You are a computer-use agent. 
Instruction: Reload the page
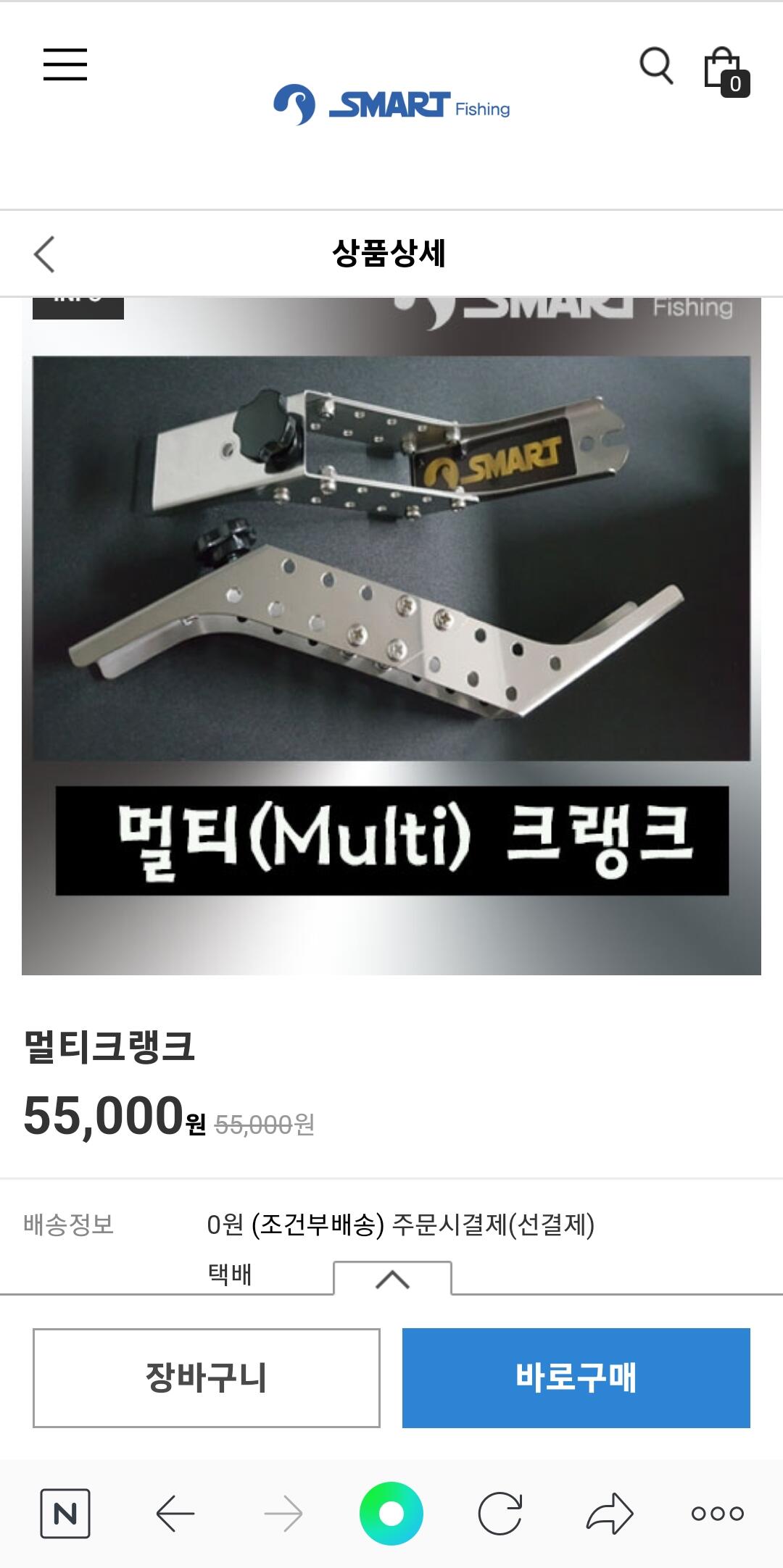pyautogui.click(x=500, y=1514)
